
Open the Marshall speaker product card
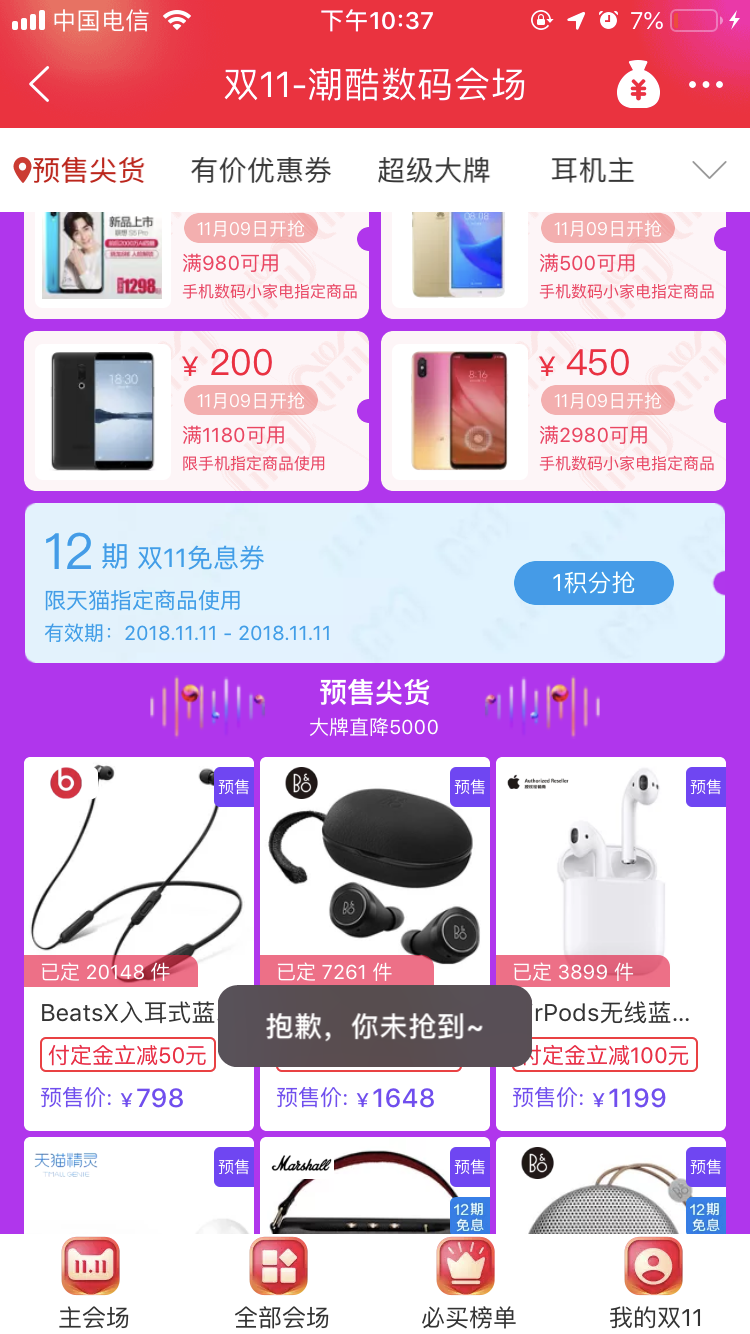tap(374, 1190)
